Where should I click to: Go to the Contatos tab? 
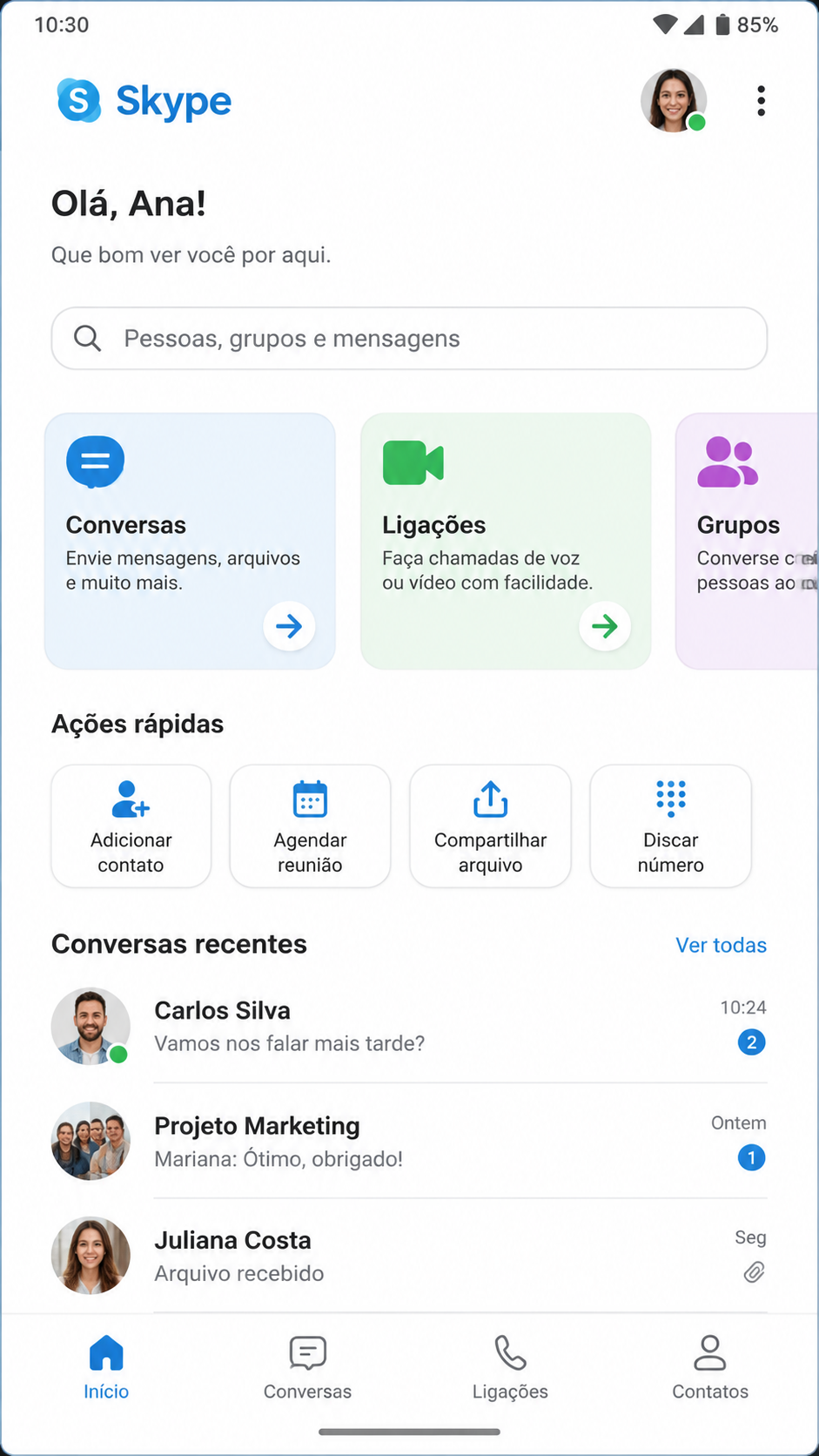pos(710,1367)
